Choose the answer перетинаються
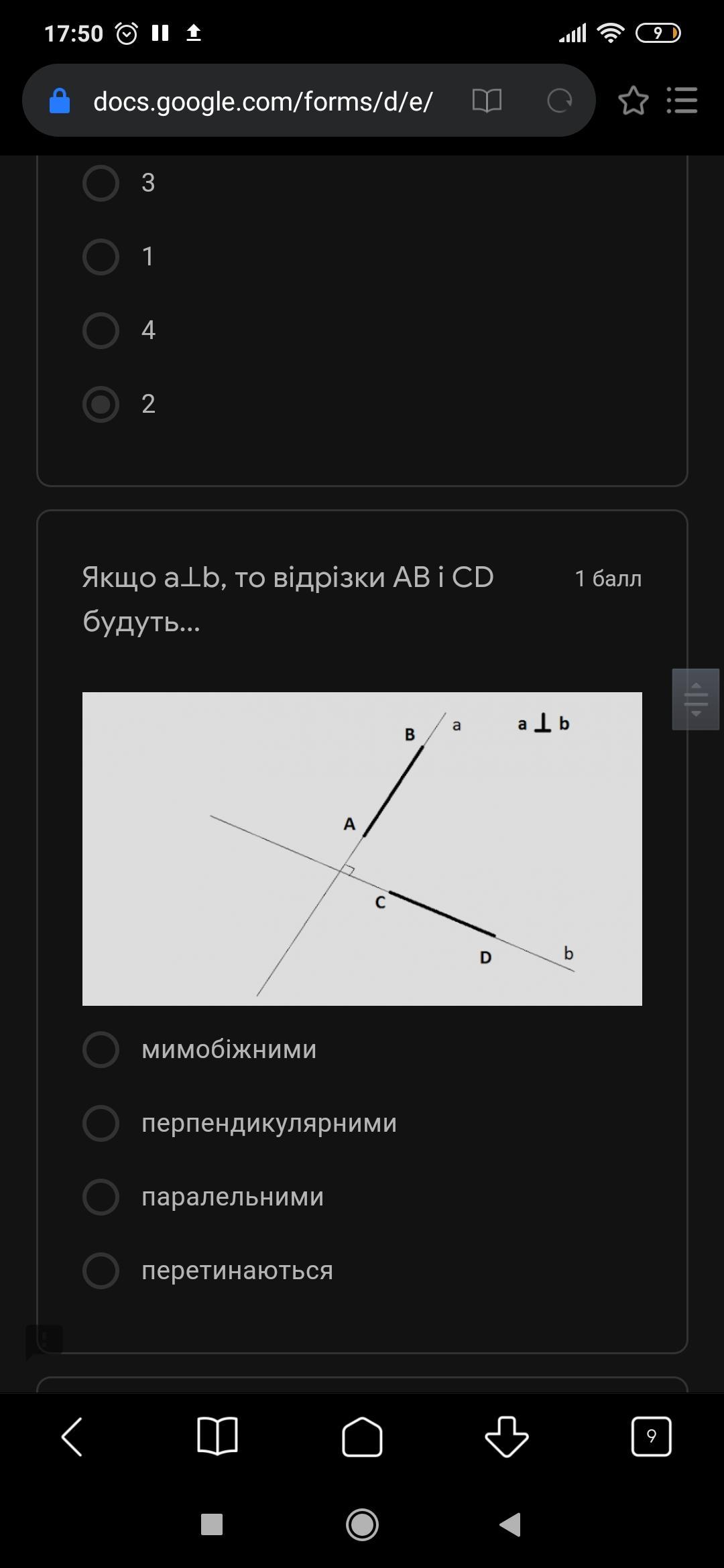The width and height of the screenshot is (724, 1568). click(x=101, y=1270)
